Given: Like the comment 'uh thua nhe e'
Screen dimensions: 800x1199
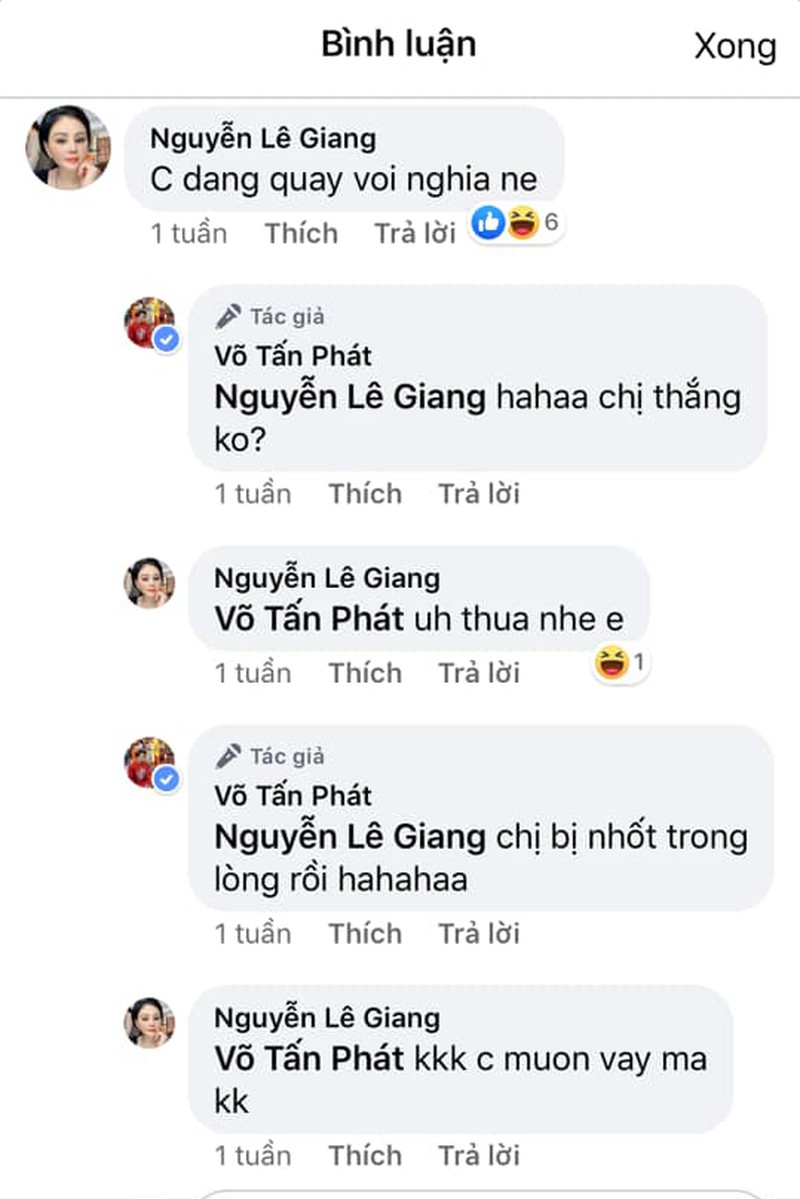Looking at the screenshot, I should coord(365,673).
